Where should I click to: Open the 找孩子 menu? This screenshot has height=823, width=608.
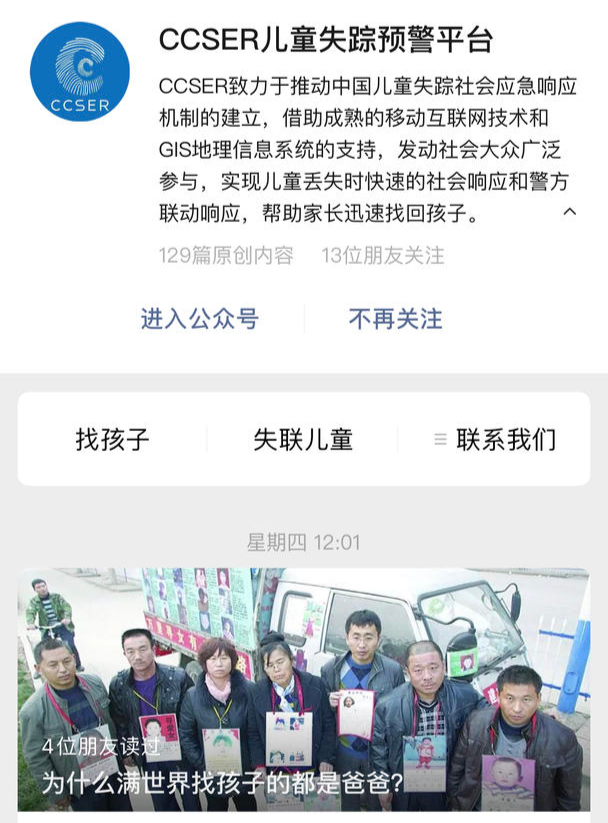click(x=112, y=439)
